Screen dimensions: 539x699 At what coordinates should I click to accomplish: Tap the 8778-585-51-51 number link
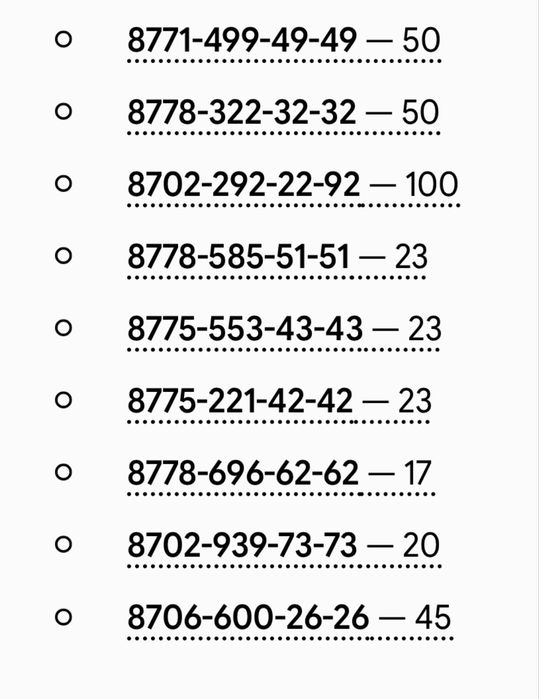[x=239, y=257]
